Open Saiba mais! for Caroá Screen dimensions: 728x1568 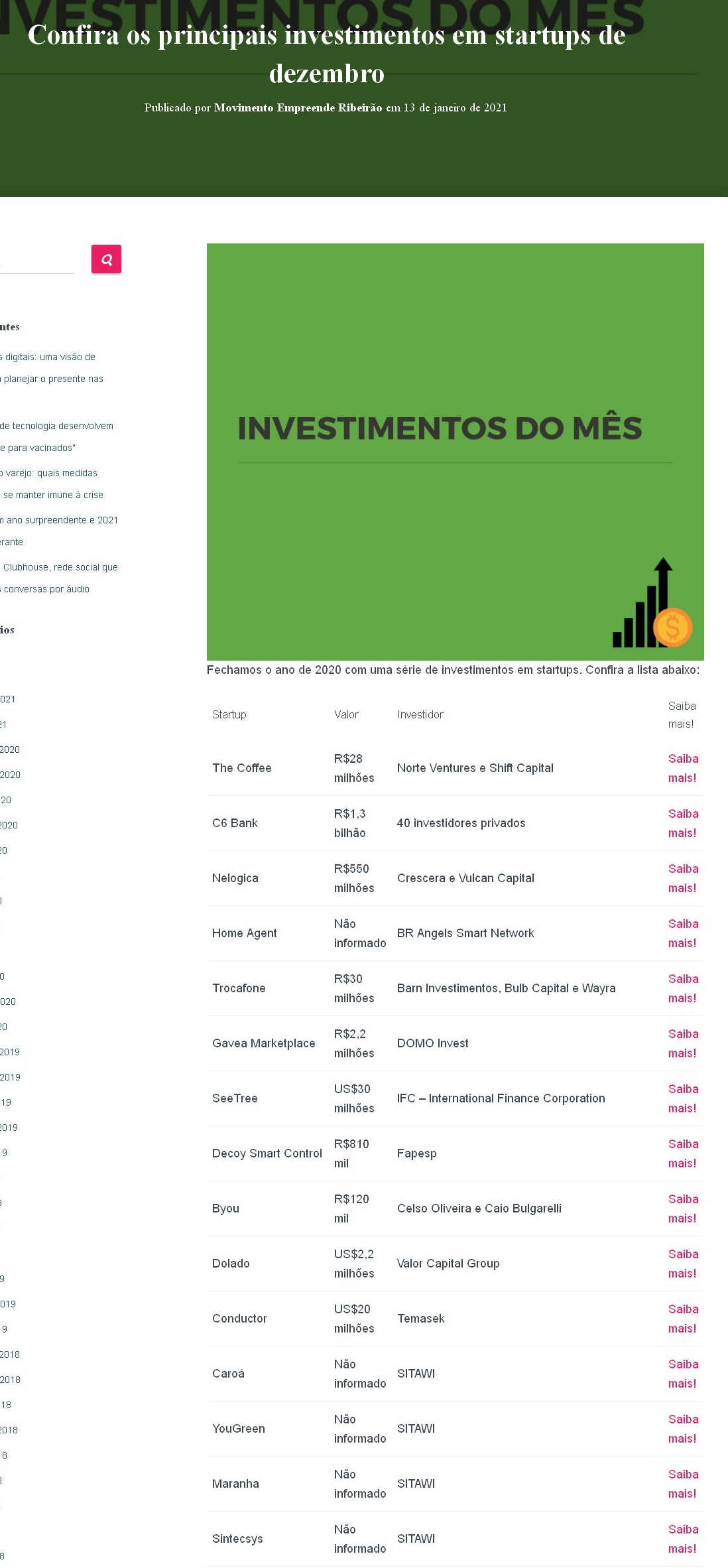click(x=682, y=1374)
